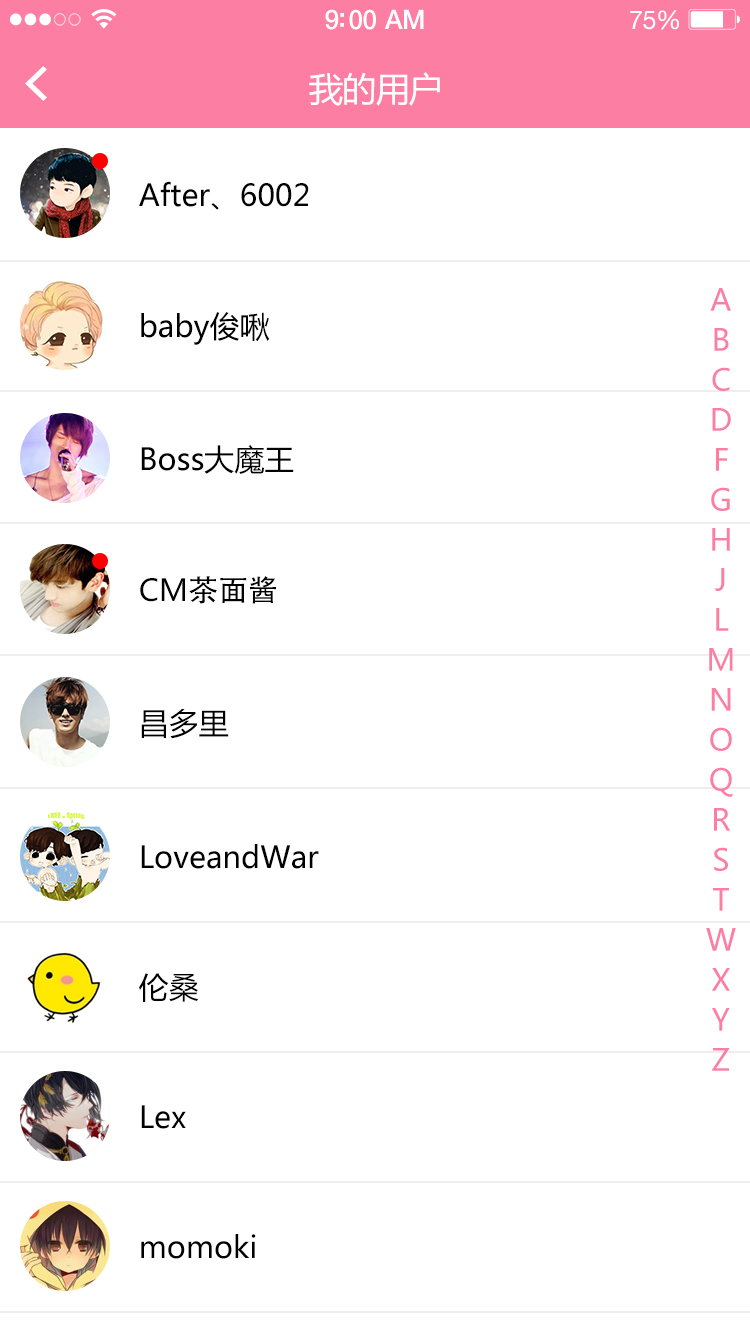Jump to letter G in index

721,499
